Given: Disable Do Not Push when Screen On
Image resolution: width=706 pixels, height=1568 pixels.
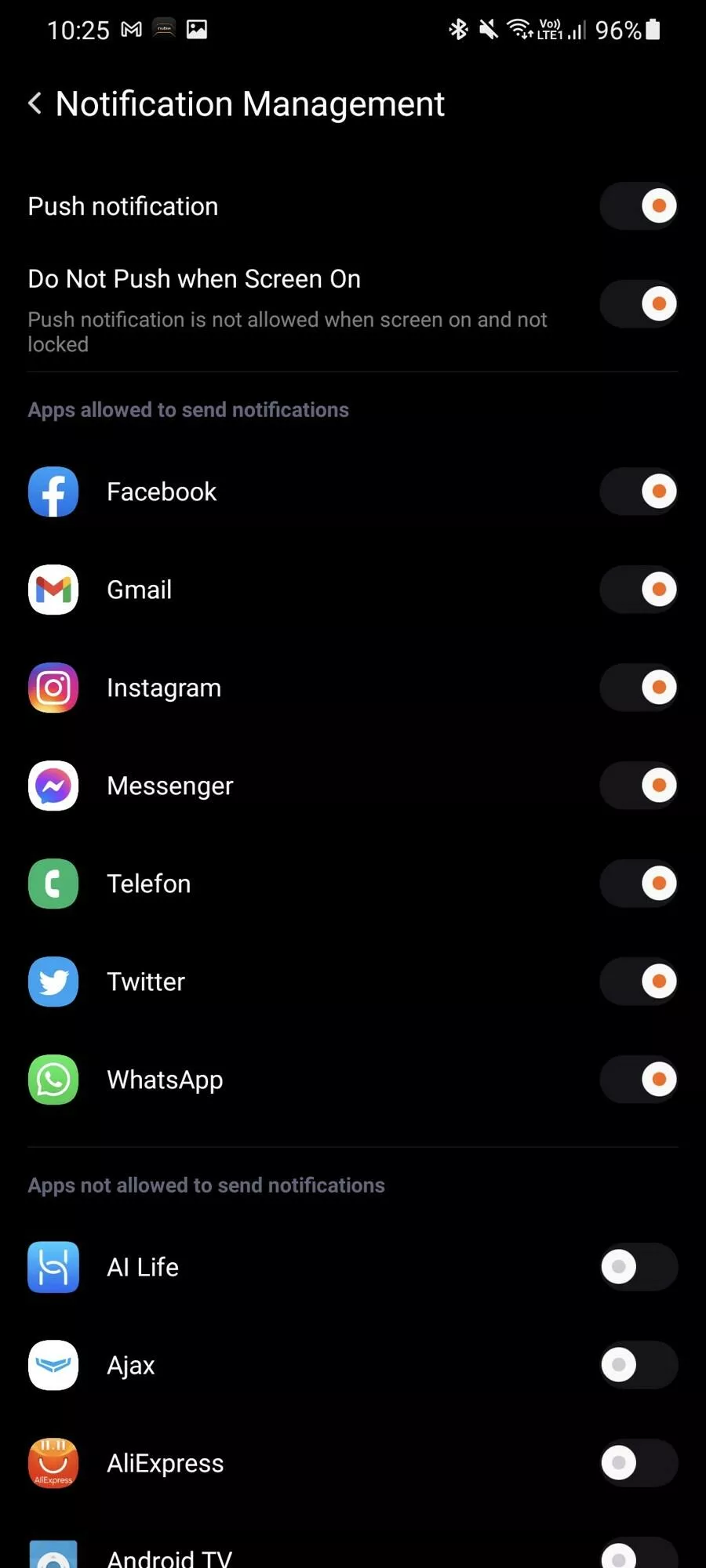Looking at the screenshot, I should (x=639, y=304).
